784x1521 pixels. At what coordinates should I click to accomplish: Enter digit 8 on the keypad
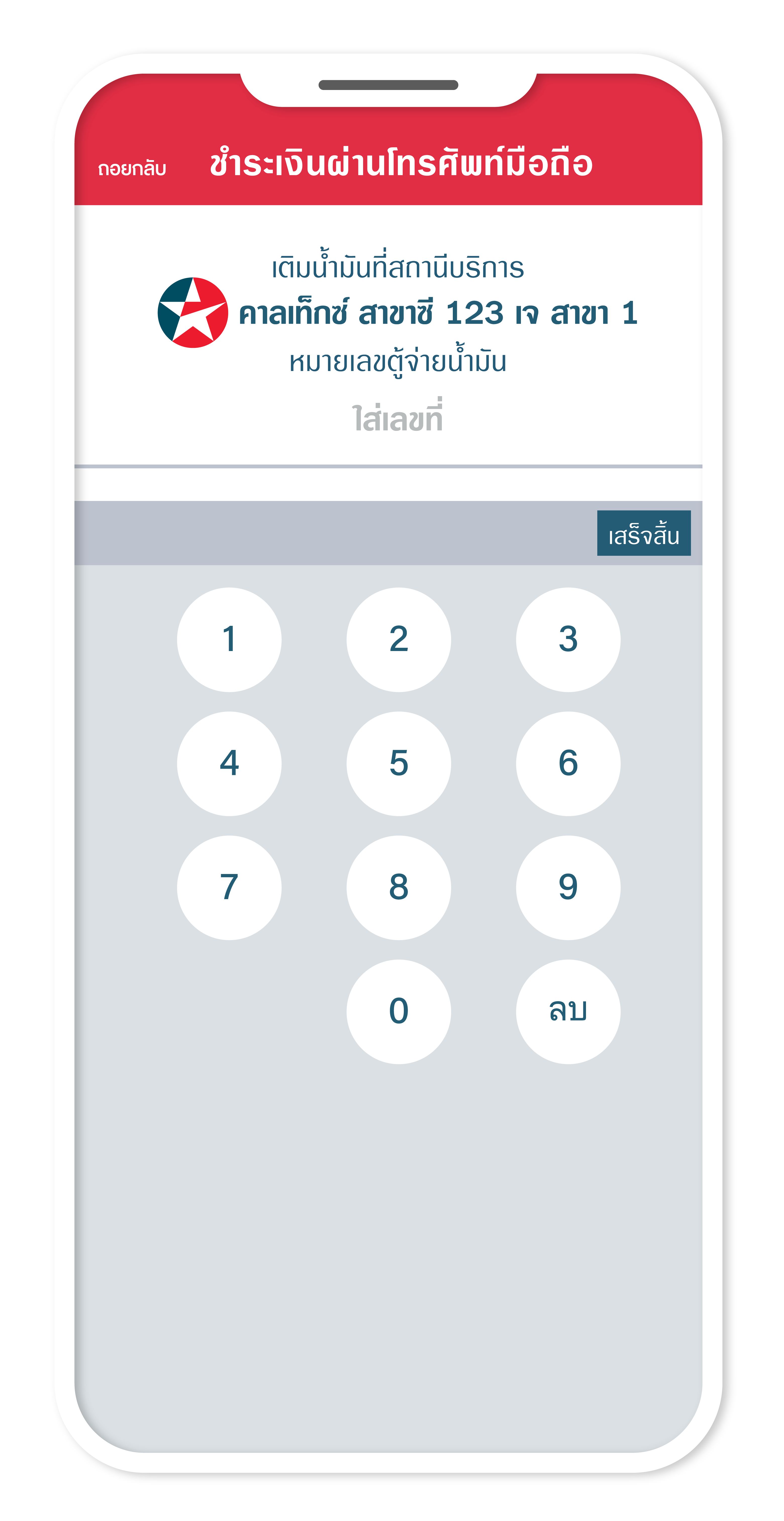click(x=399, y=888)
